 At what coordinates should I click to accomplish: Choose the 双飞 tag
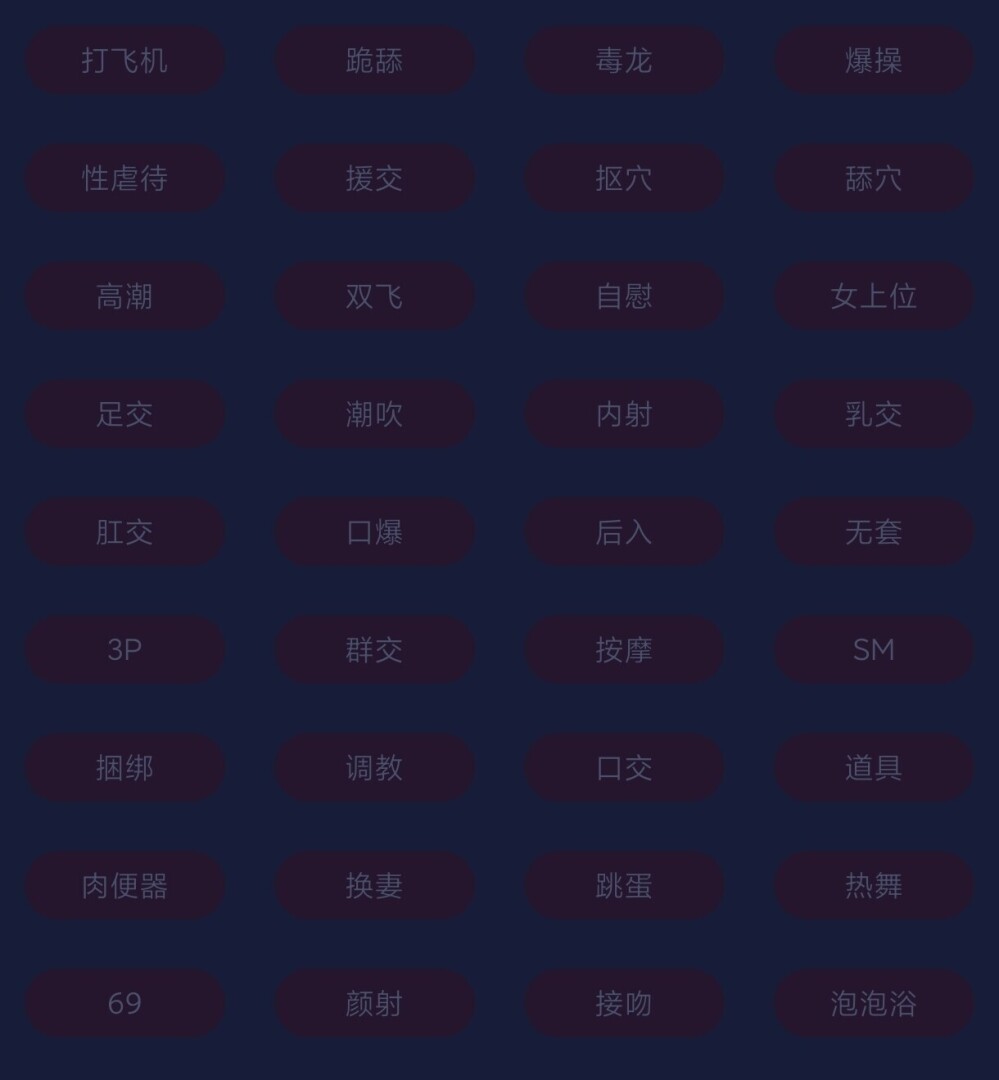click(x=374, y=296)
